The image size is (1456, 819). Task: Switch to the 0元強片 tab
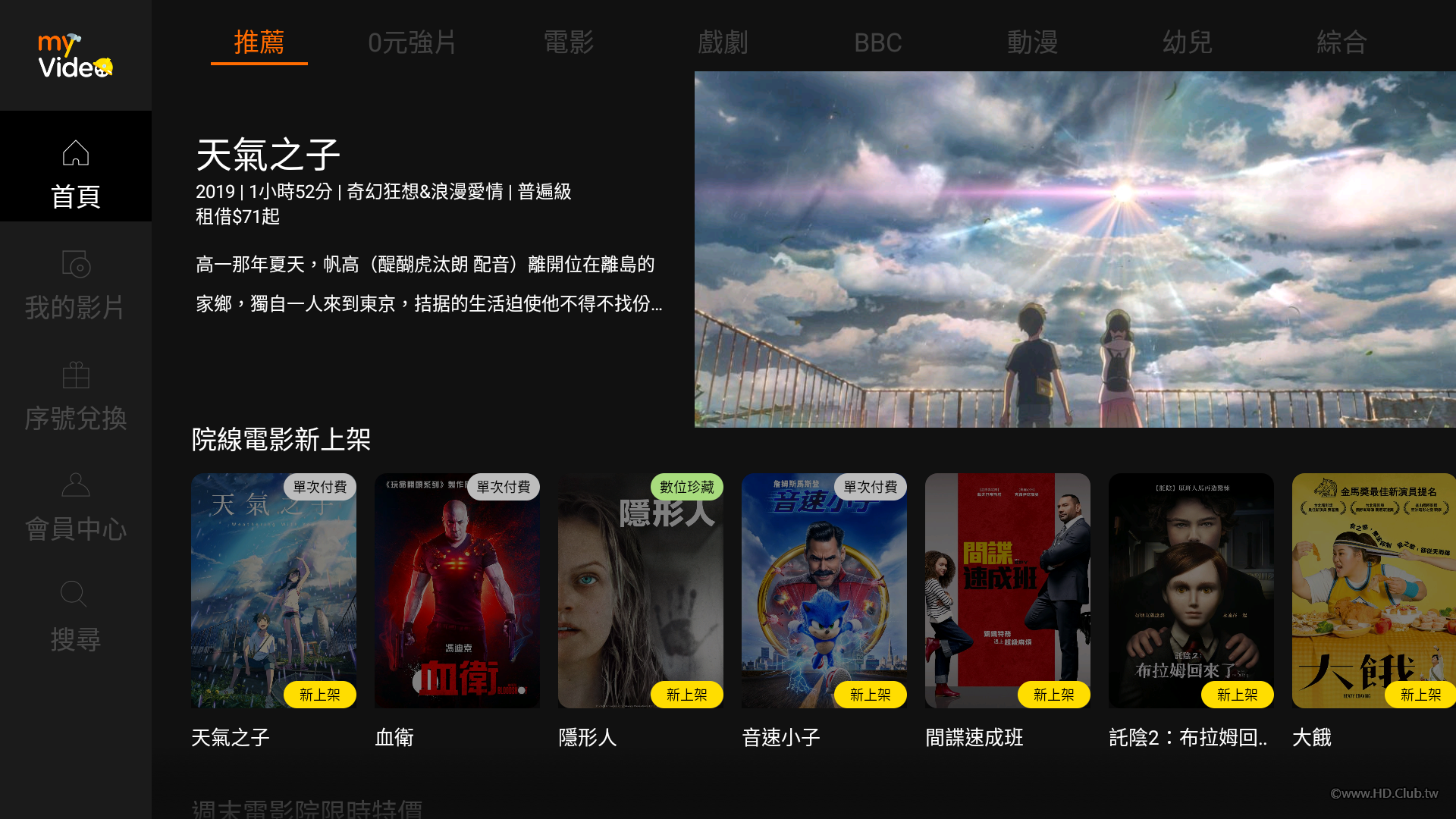(412, 42)
